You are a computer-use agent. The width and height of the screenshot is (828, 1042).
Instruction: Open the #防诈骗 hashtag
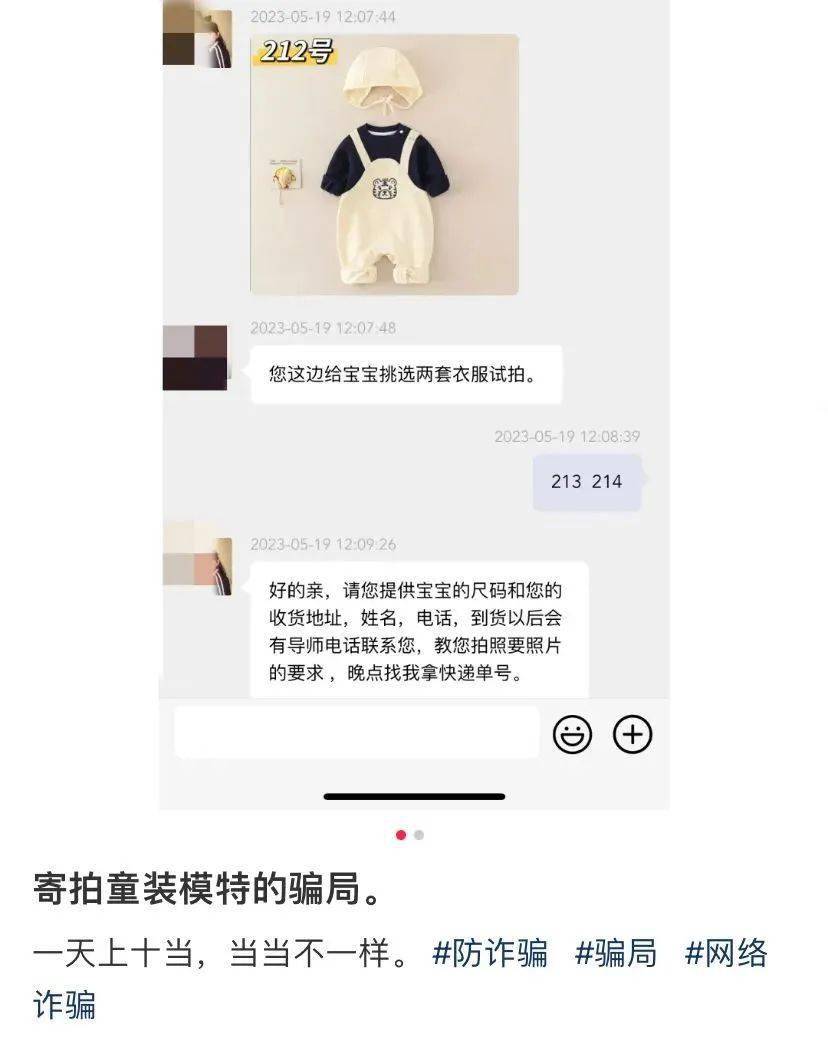(490, 953)
